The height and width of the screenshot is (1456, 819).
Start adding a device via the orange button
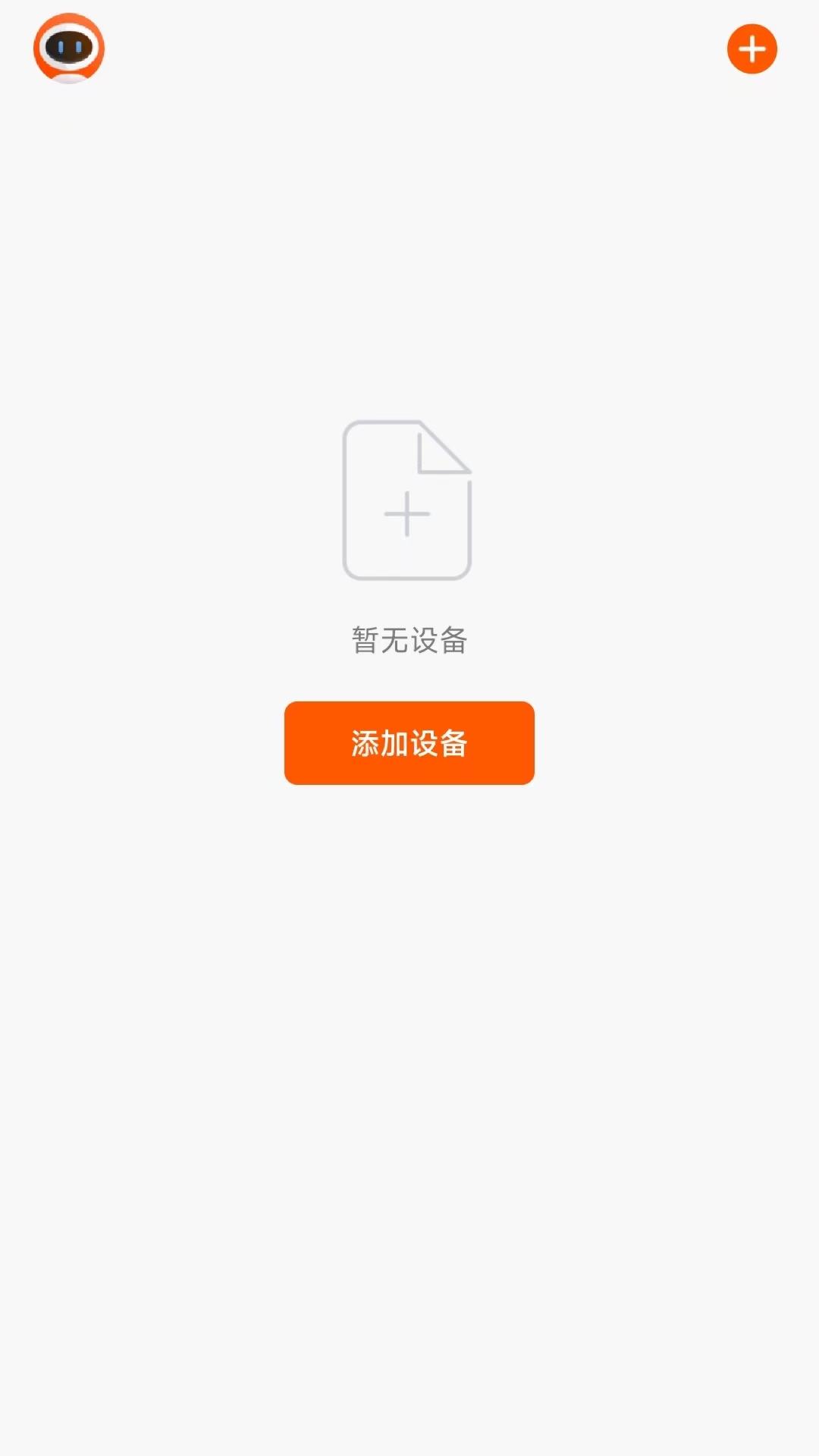(409, 743)
